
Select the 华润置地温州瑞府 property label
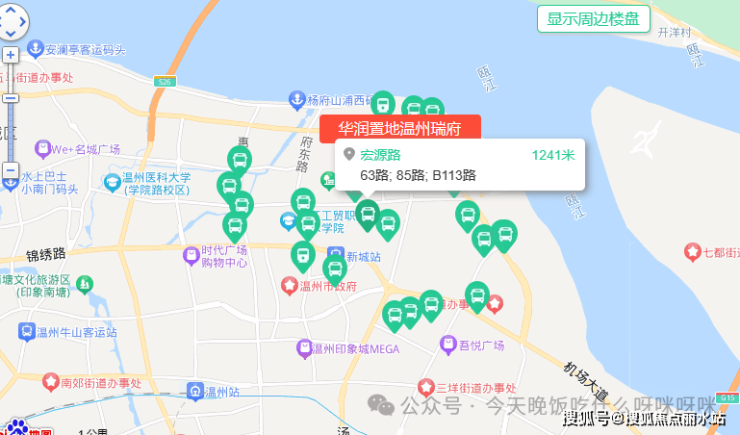pyautogui.click(x=400, y=128)
